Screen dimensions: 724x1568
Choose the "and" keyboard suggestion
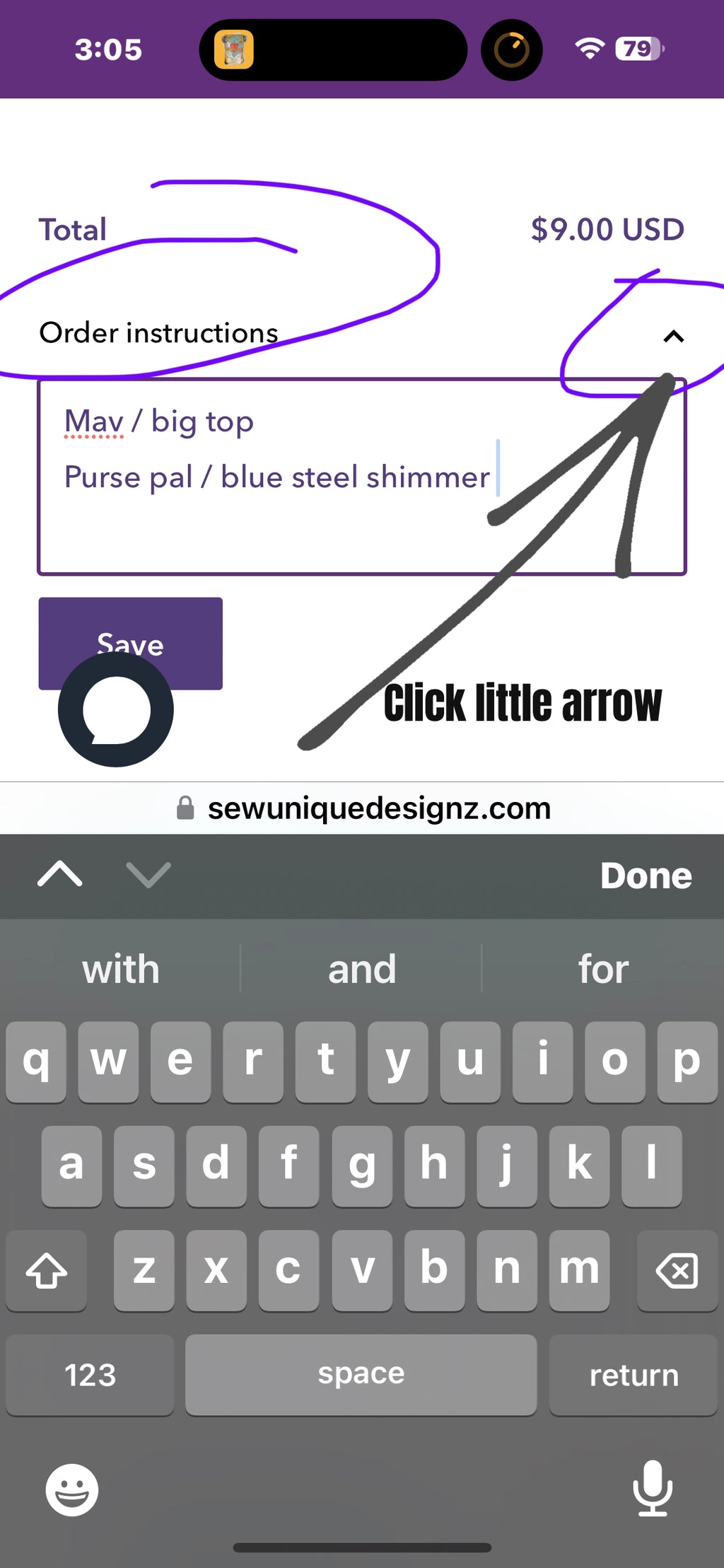(x=362, y=968)
